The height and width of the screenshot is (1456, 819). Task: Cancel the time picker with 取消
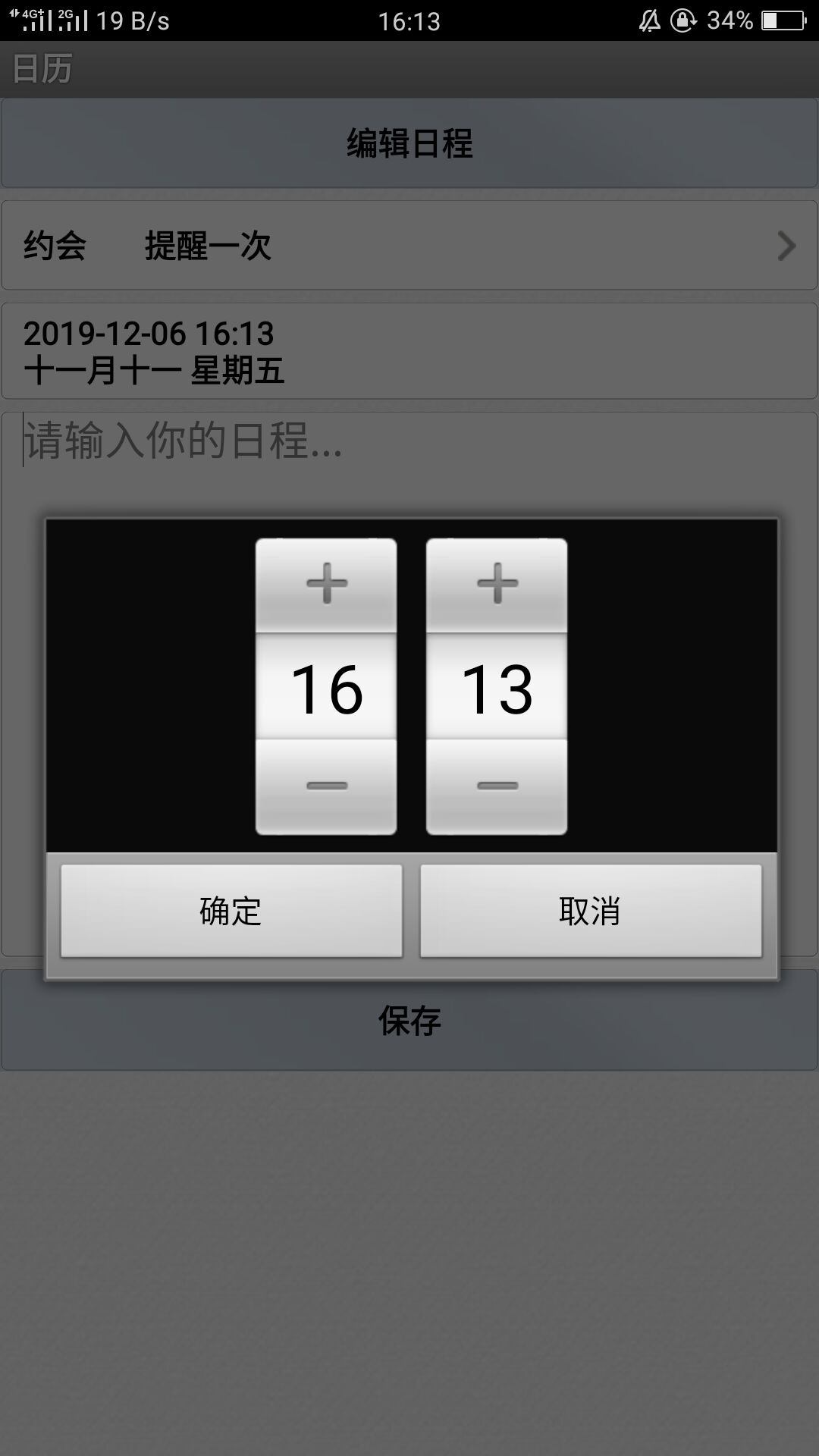point(590,911)
